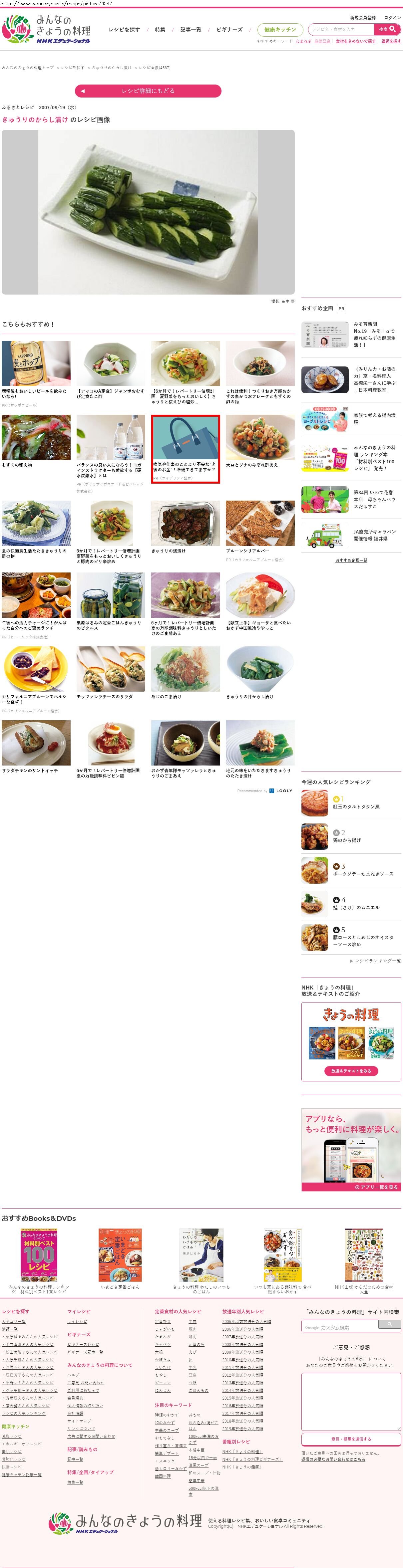Viewport: 403px width, 1568px height.
Task: Tap the 検索 search button
Action: tap(387, 29)
